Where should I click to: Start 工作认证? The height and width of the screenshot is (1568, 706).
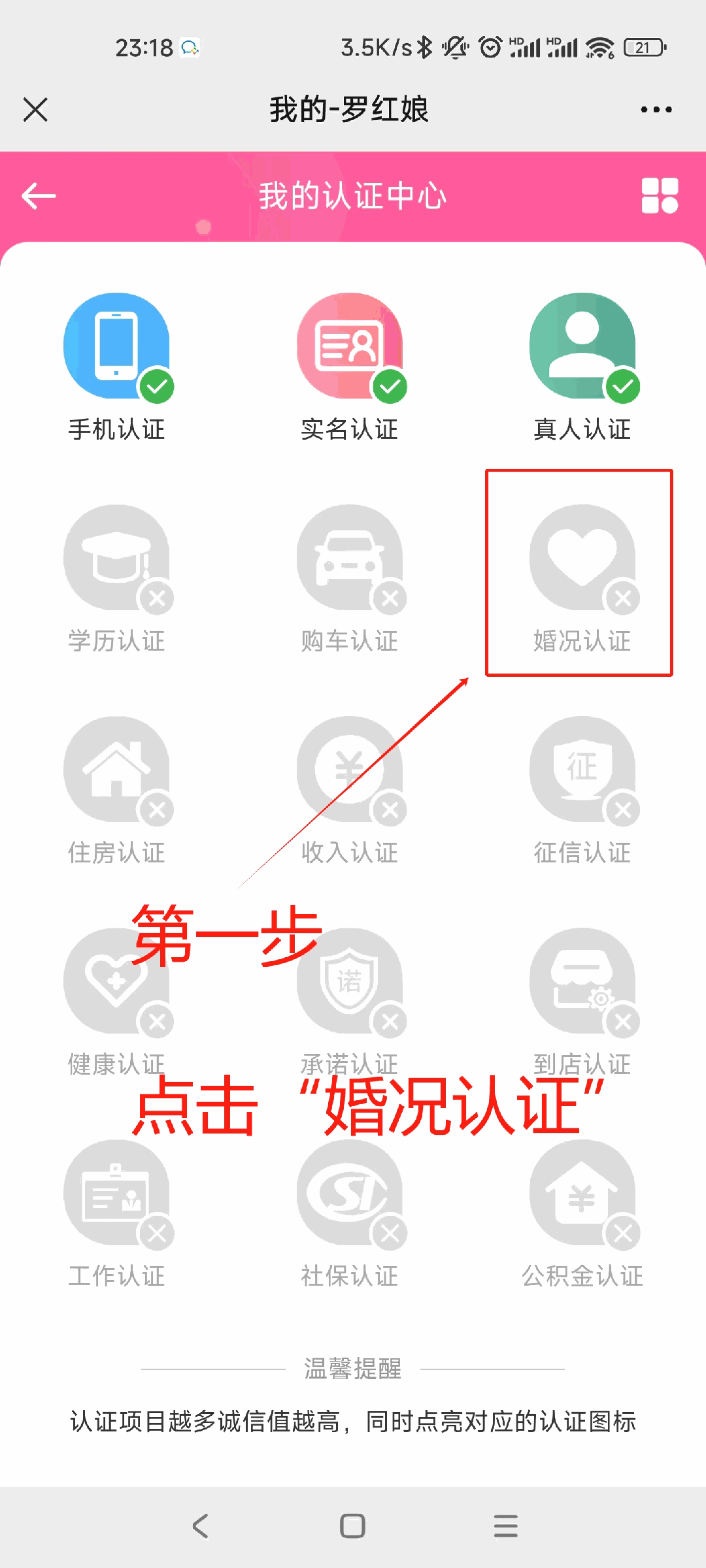pyautogui.click(x=117, y=1193)
